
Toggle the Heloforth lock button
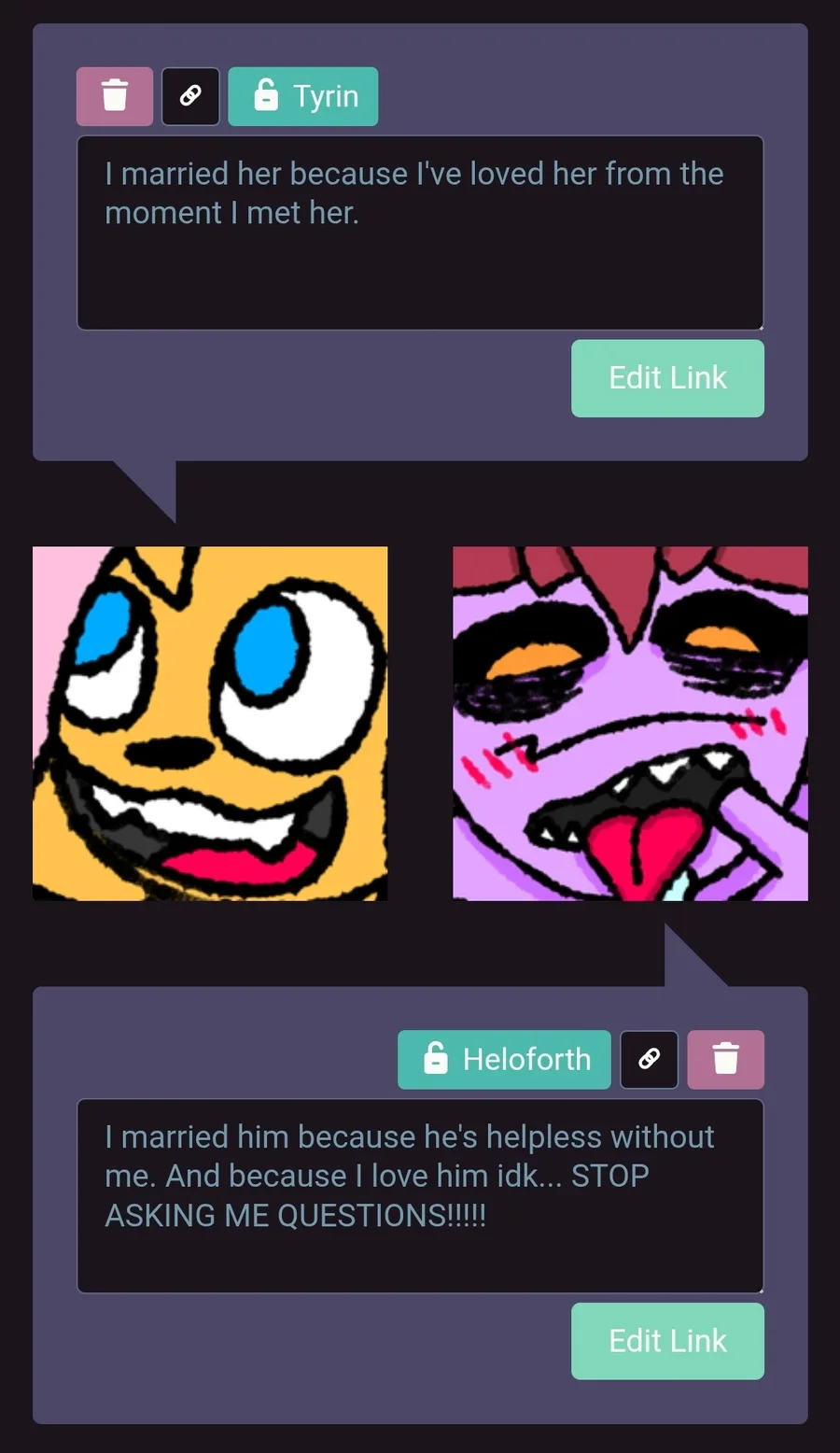(504, 1060)
